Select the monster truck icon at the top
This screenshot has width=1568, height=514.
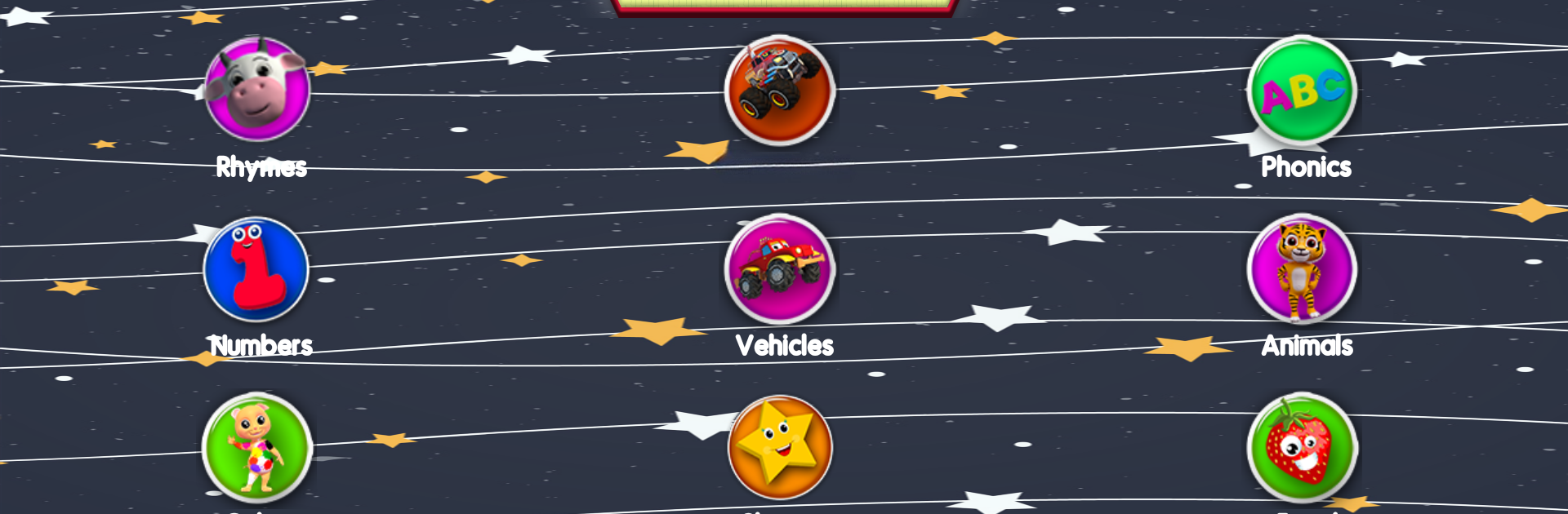[x=780, y=90]
